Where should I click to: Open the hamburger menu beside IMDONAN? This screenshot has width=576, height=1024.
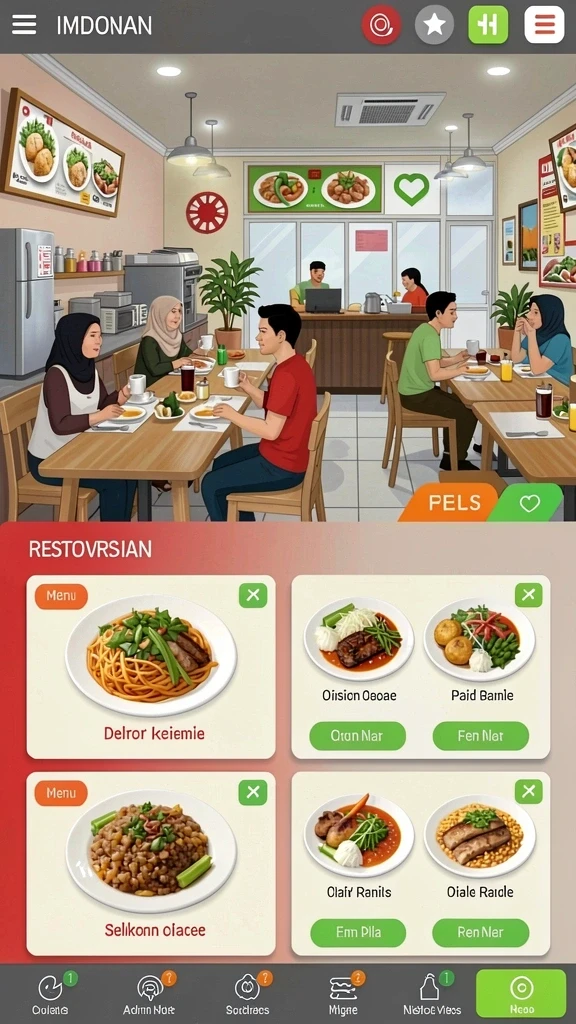point(24,25)
